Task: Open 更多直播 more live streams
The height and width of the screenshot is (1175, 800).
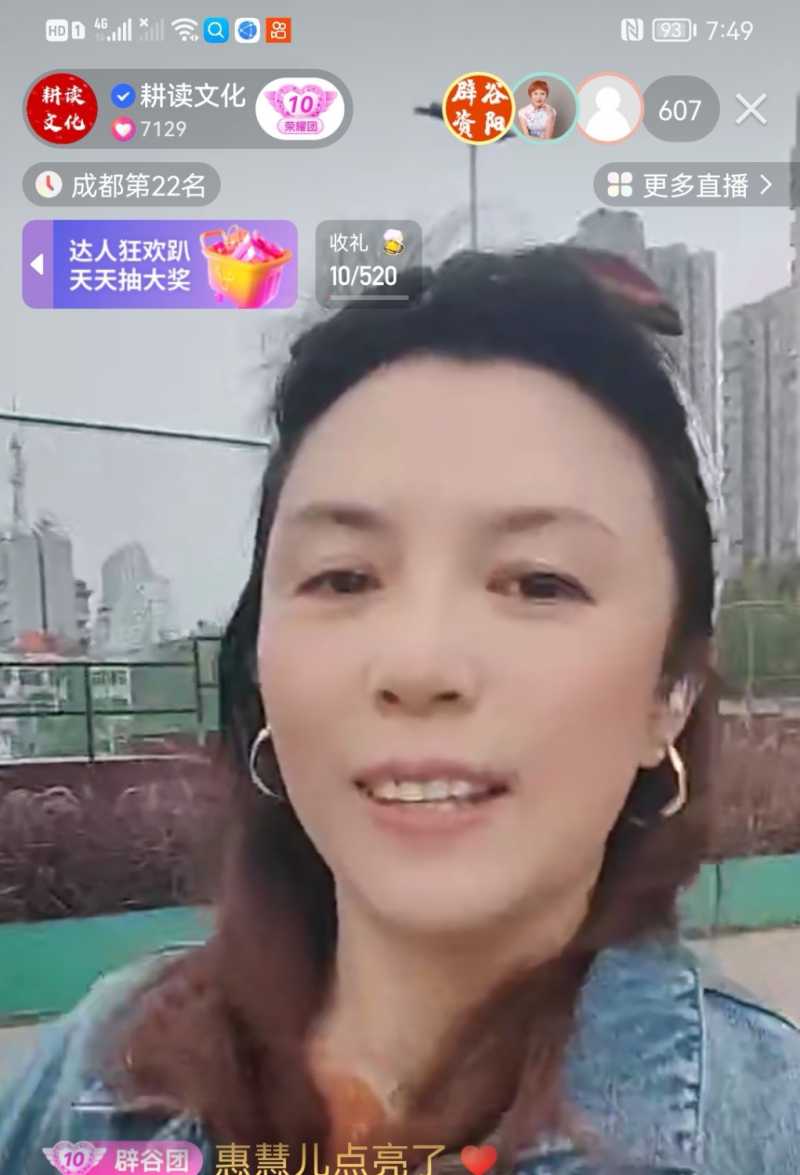Action: point(693,185)
